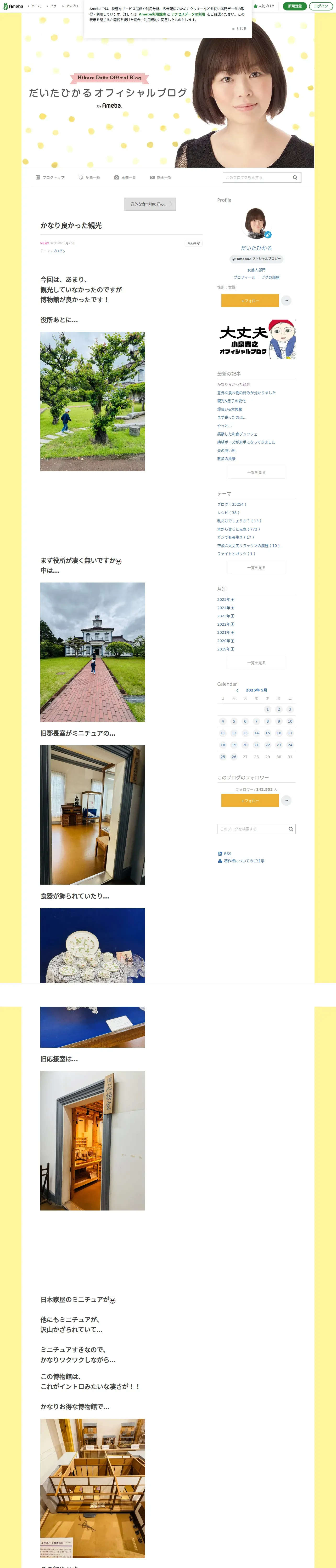Switch to the 画像一覧 tab

pyautogui.click(x=125, y=177)
